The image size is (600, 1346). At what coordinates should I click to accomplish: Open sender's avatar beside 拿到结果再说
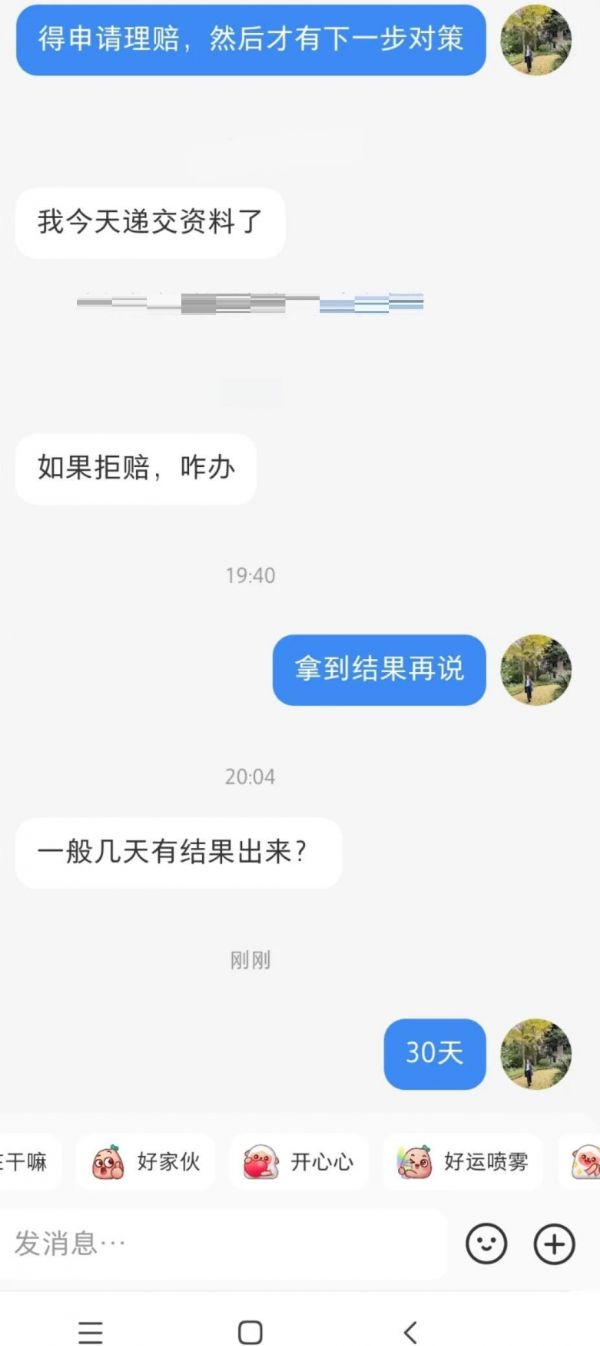pyautogui.click(x=536, y=669)
